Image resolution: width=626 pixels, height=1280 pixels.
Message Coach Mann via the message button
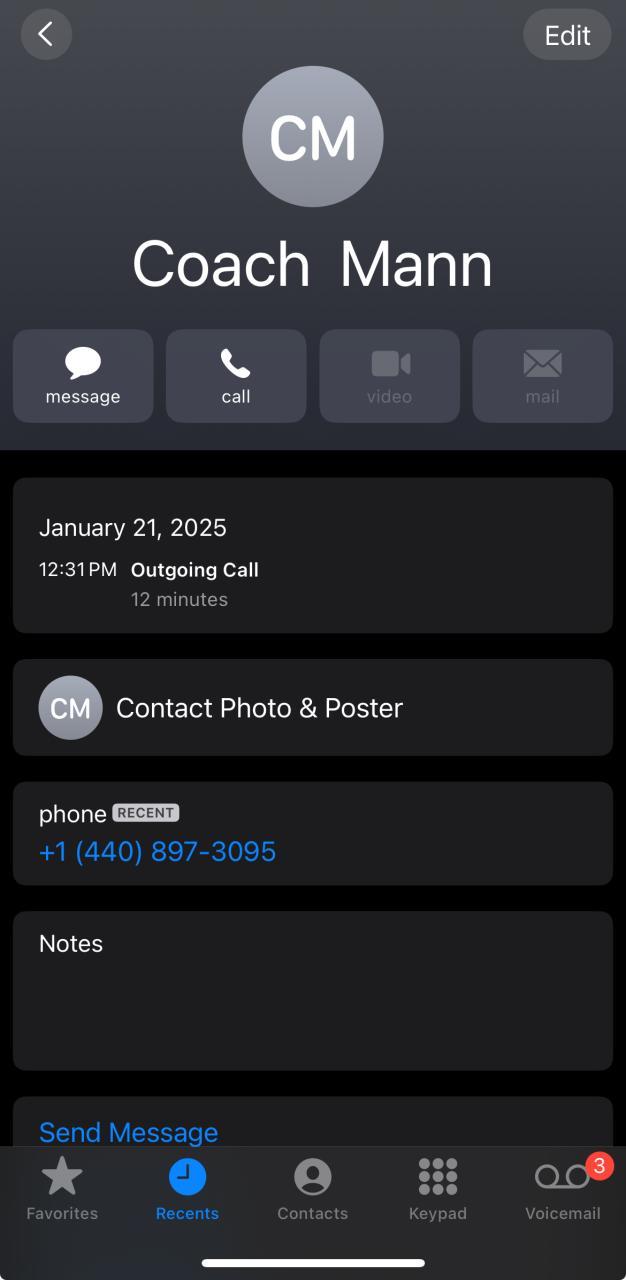83,376
